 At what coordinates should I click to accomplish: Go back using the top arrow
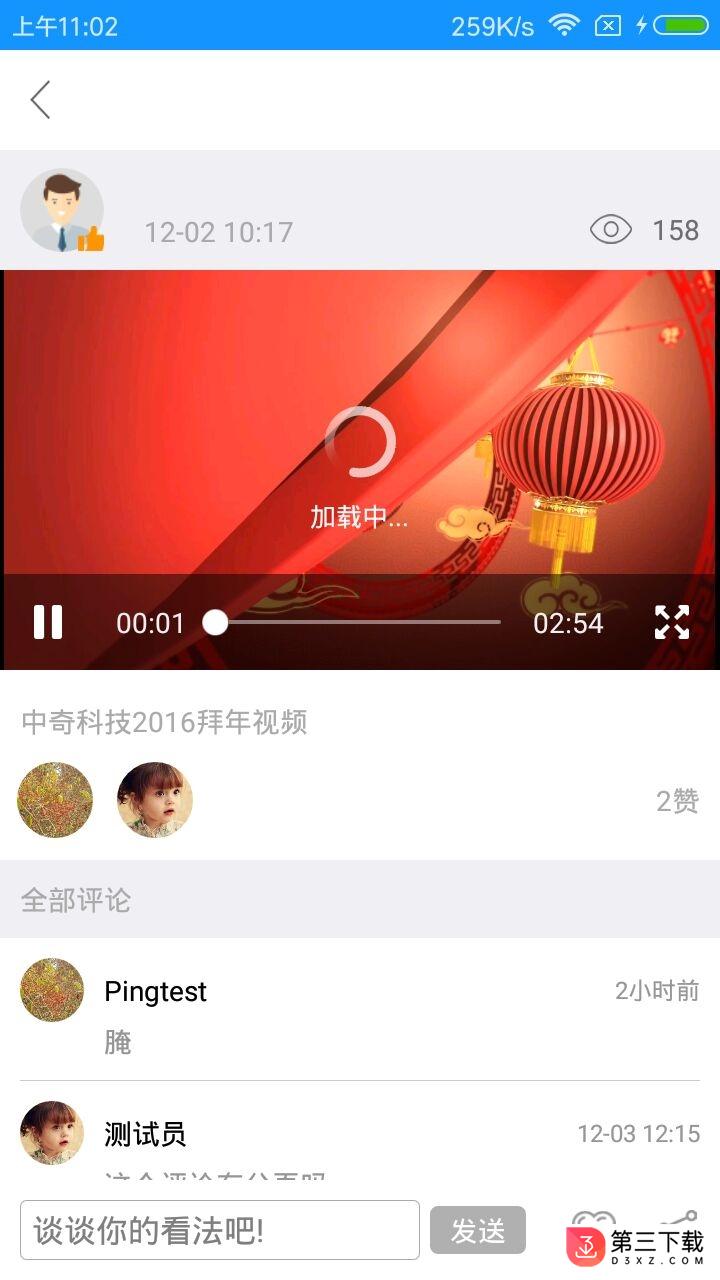40,100
